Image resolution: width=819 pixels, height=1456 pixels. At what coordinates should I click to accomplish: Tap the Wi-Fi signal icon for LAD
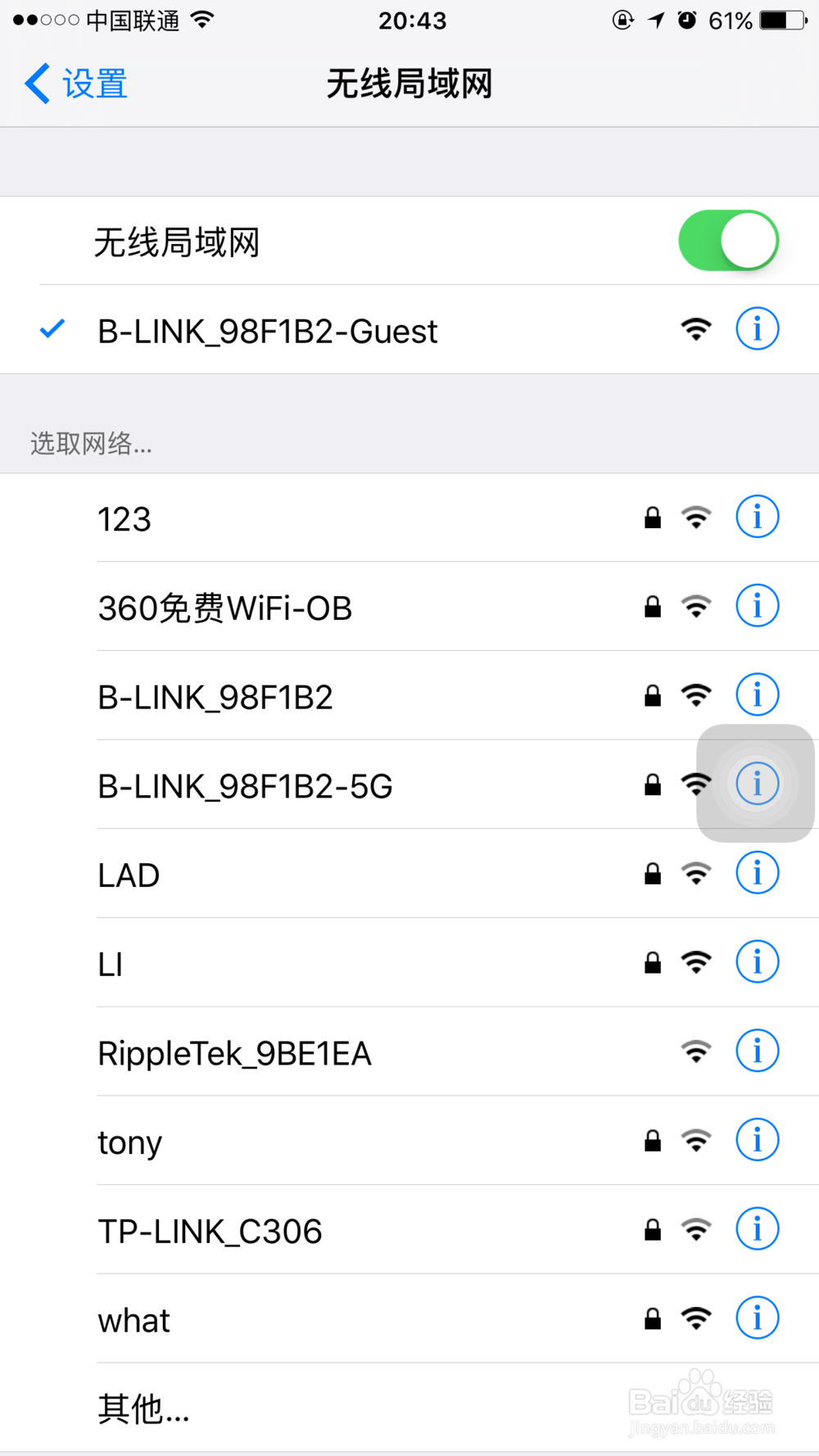[x=695, y=873]
